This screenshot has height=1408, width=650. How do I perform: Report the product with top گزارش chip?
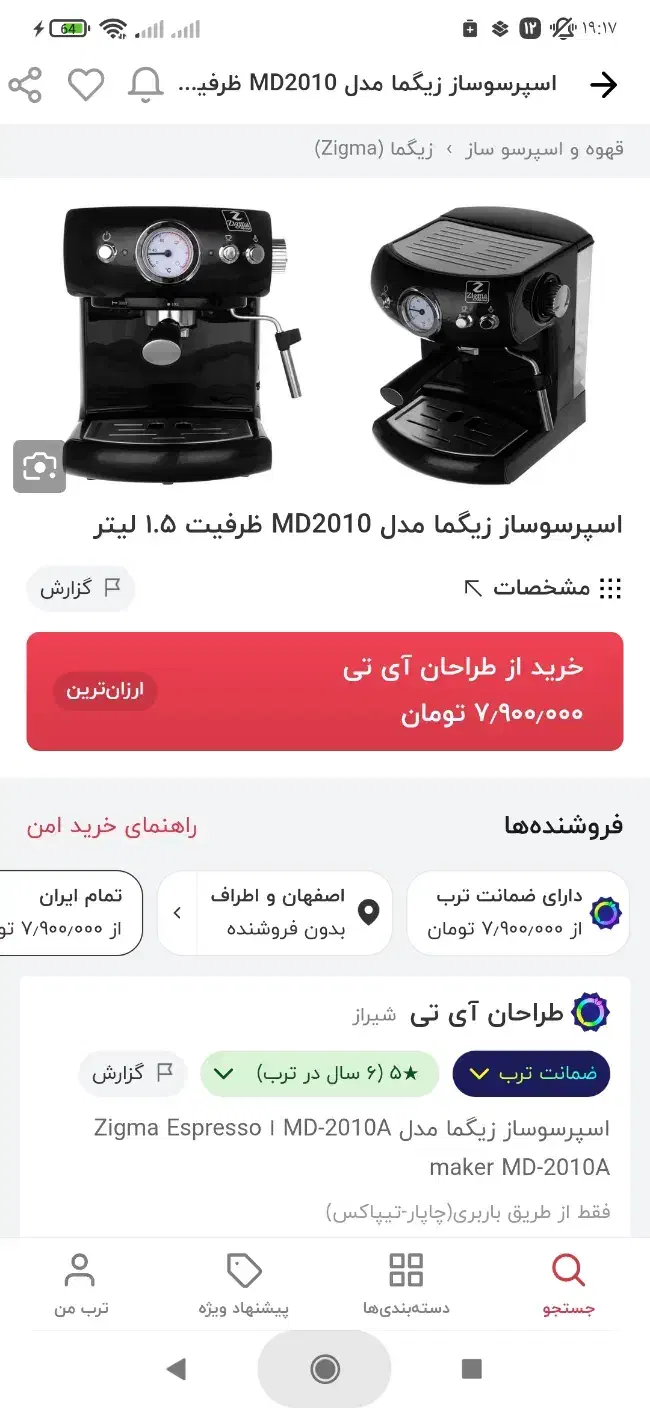coord(80,588)
